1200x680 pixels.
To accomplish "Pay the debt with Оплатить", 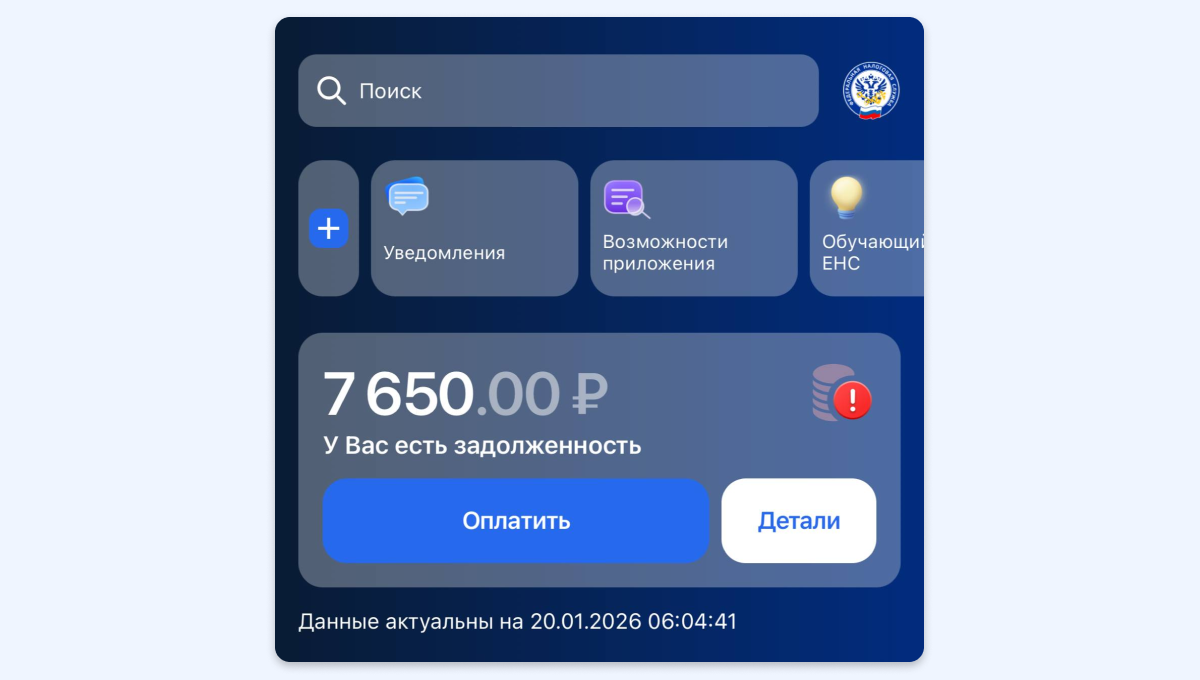I will [x=516, y=521].
